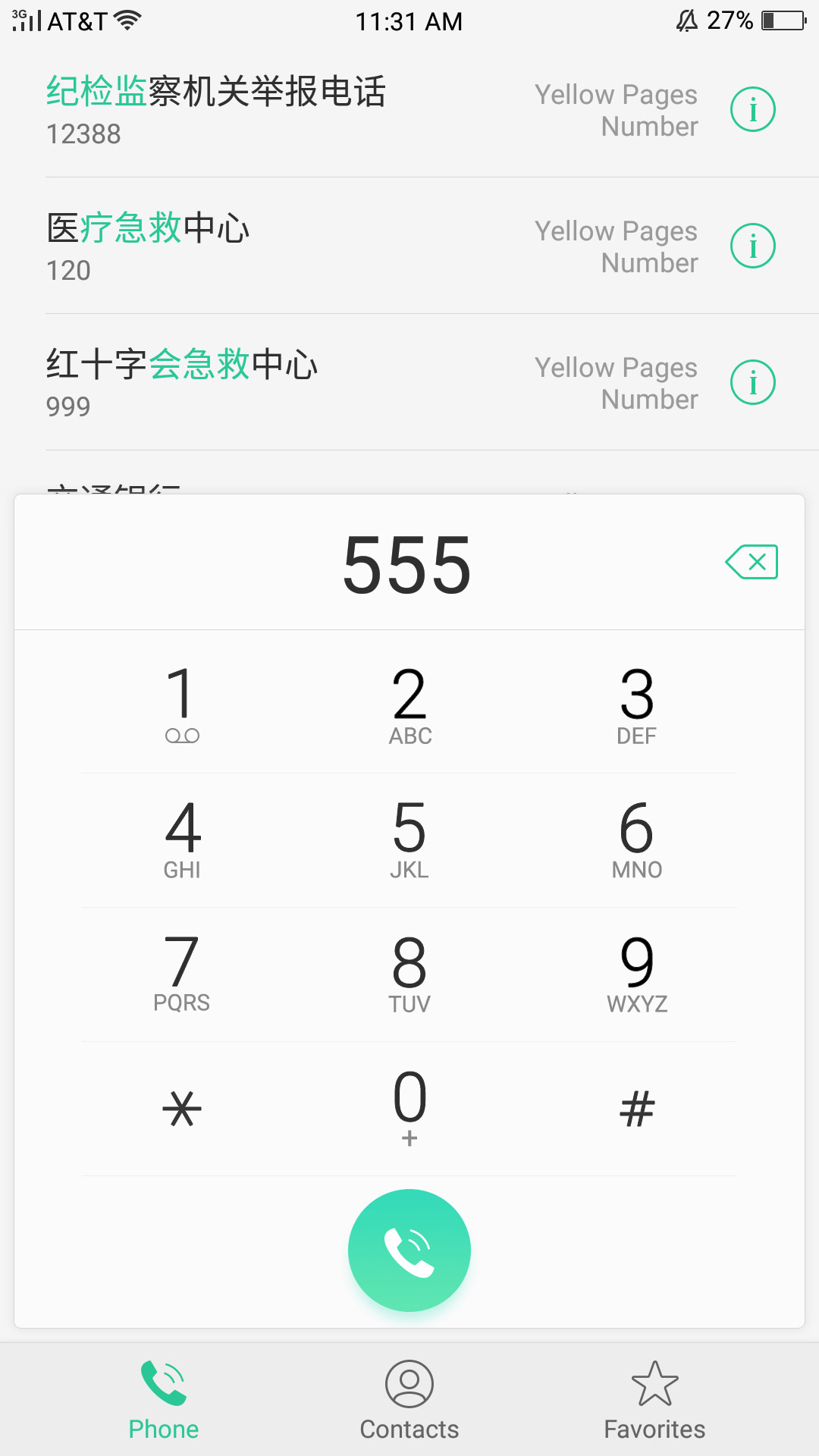
Task: Tap the 0 plus key
Action: [409, 1107]
